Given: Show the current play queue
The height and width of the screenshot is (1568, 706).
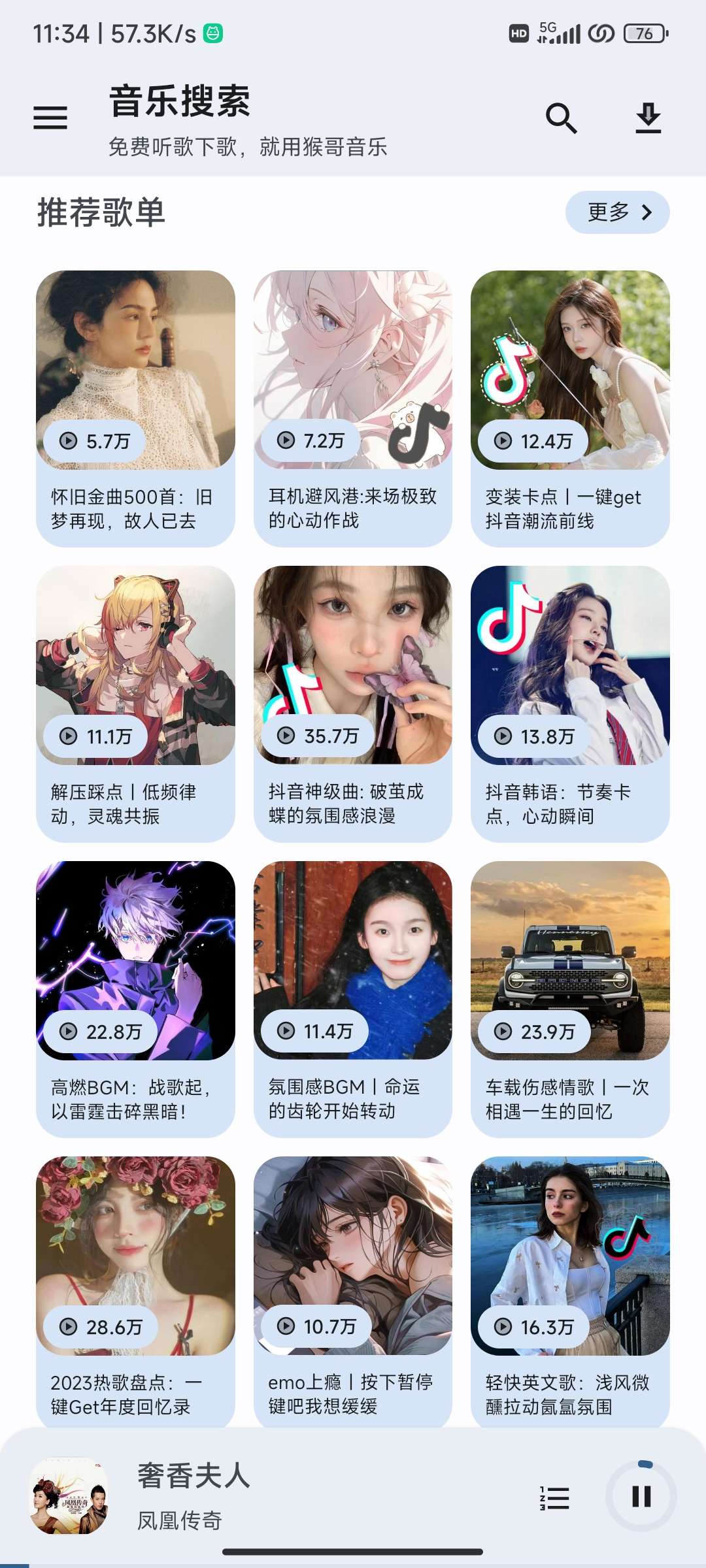Looking at the screenshot, I should coord(555,1497).
